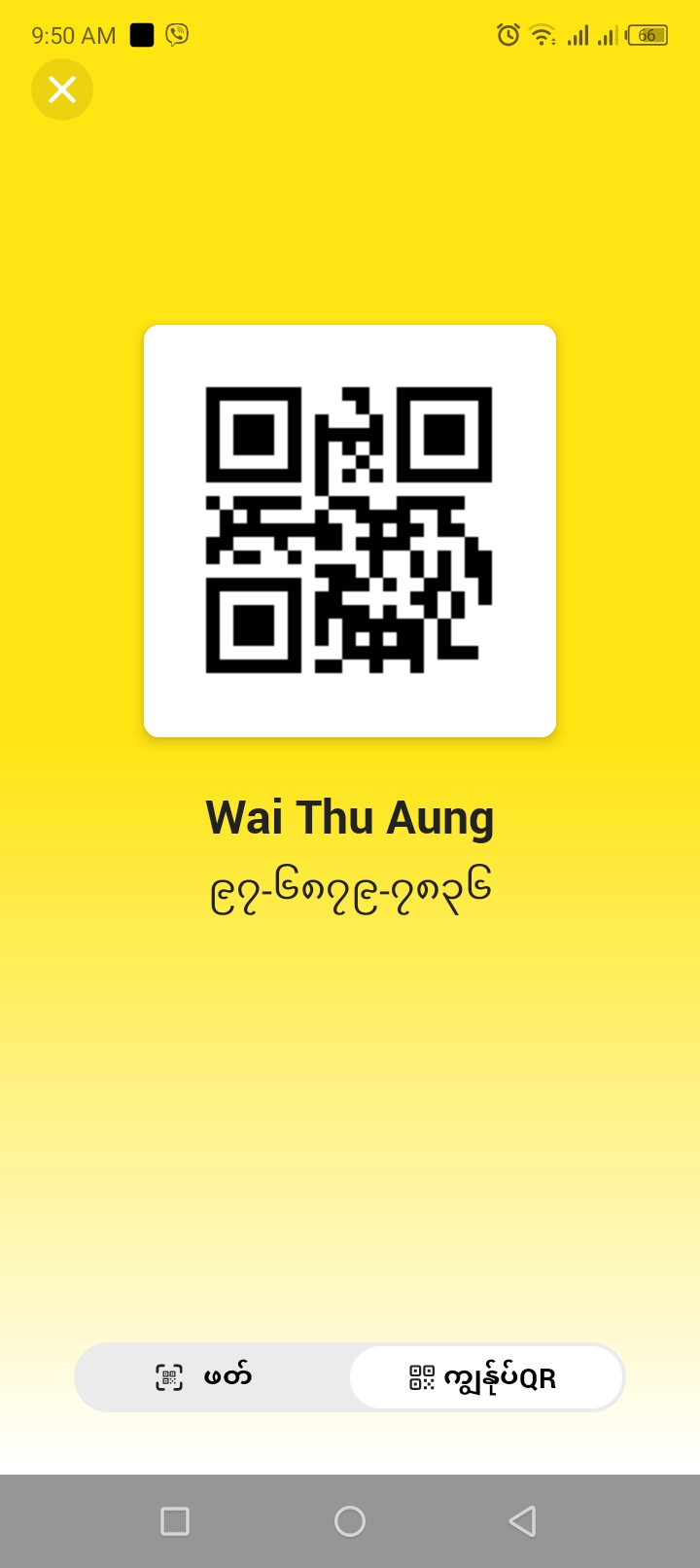Go to the home screen

pyautogui.click(x=350, y=1520)
